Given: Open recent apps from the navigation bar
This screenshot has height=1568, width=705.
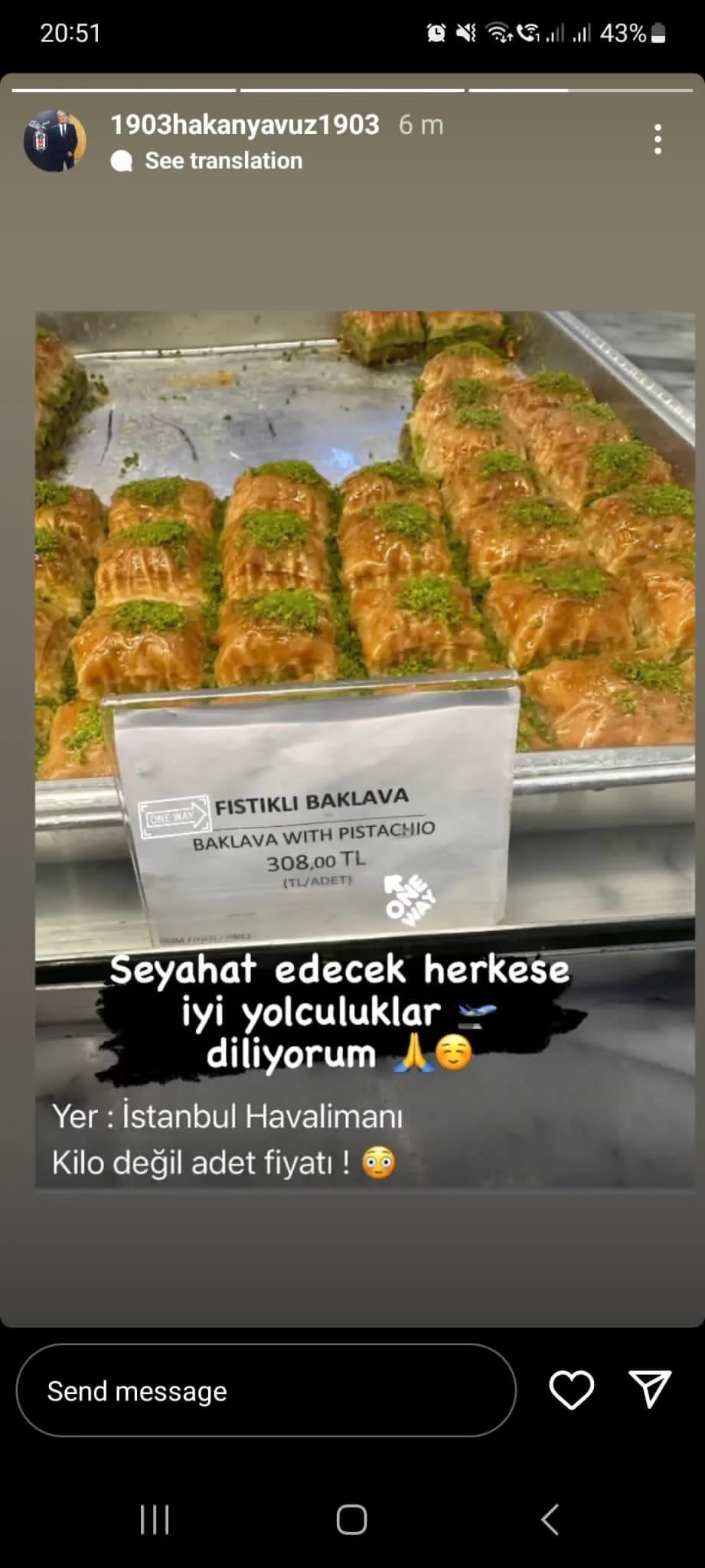Looking at the screenshot, I should coord(154,1520).
